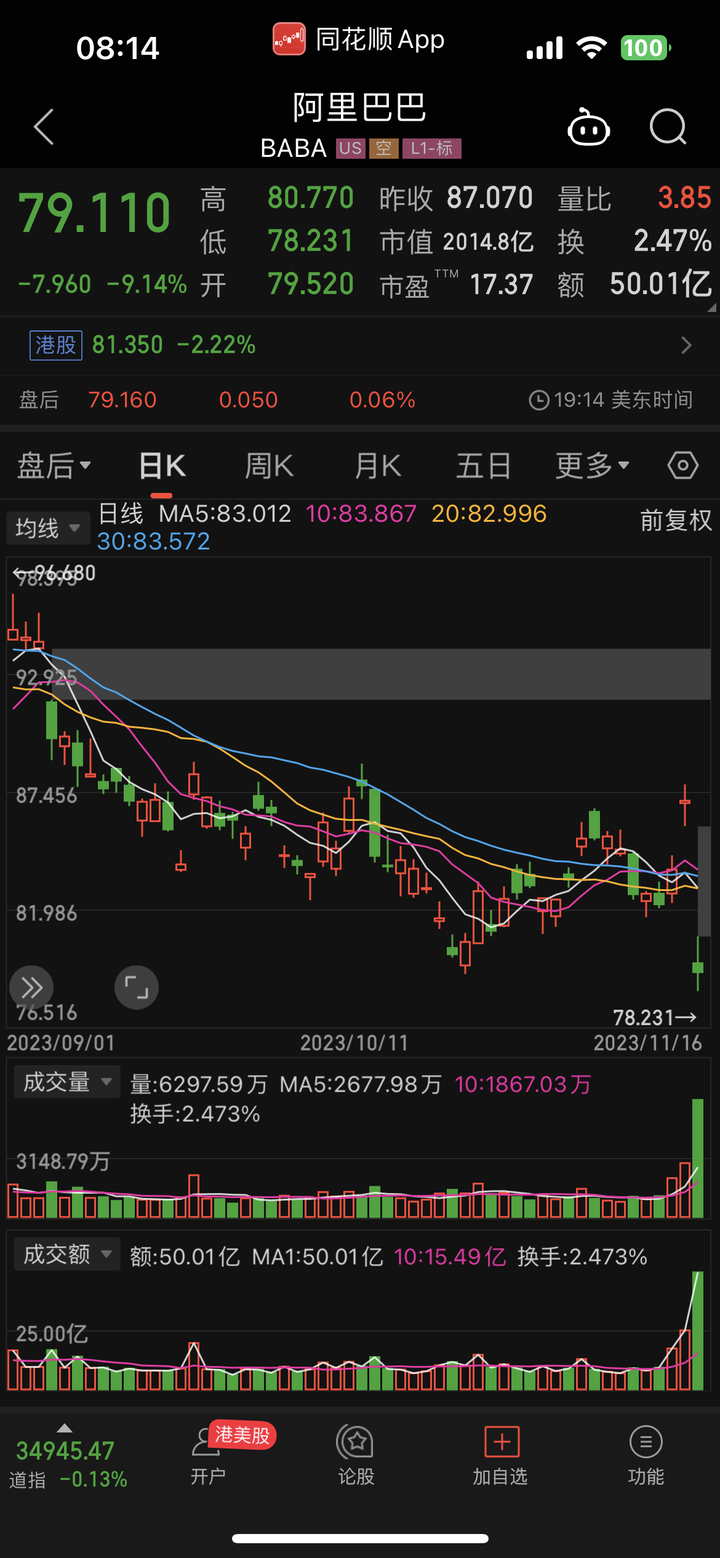Tap the double-arrow chart tools button

(31, 988)
